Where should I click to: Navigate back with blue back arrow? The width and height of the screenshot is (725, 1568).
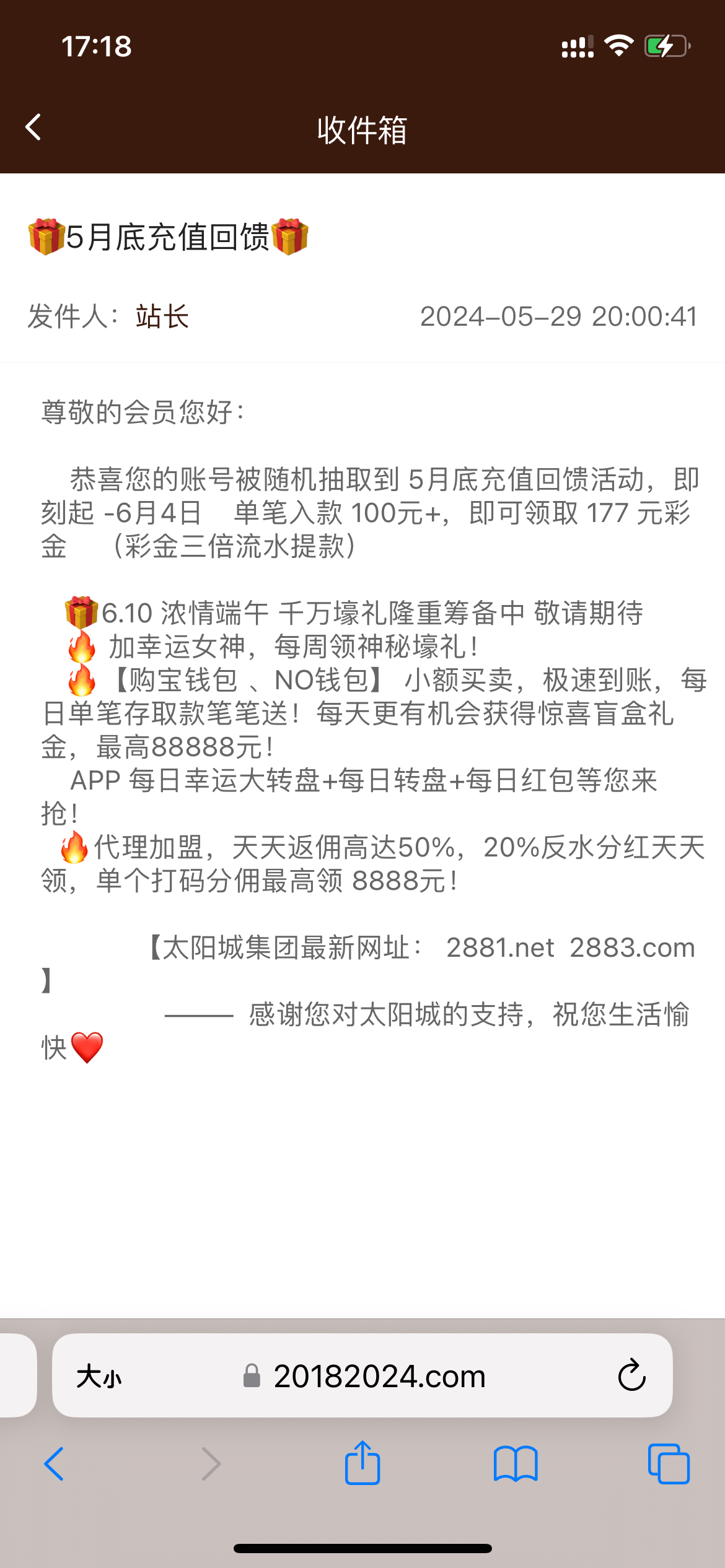(55, 1464)
